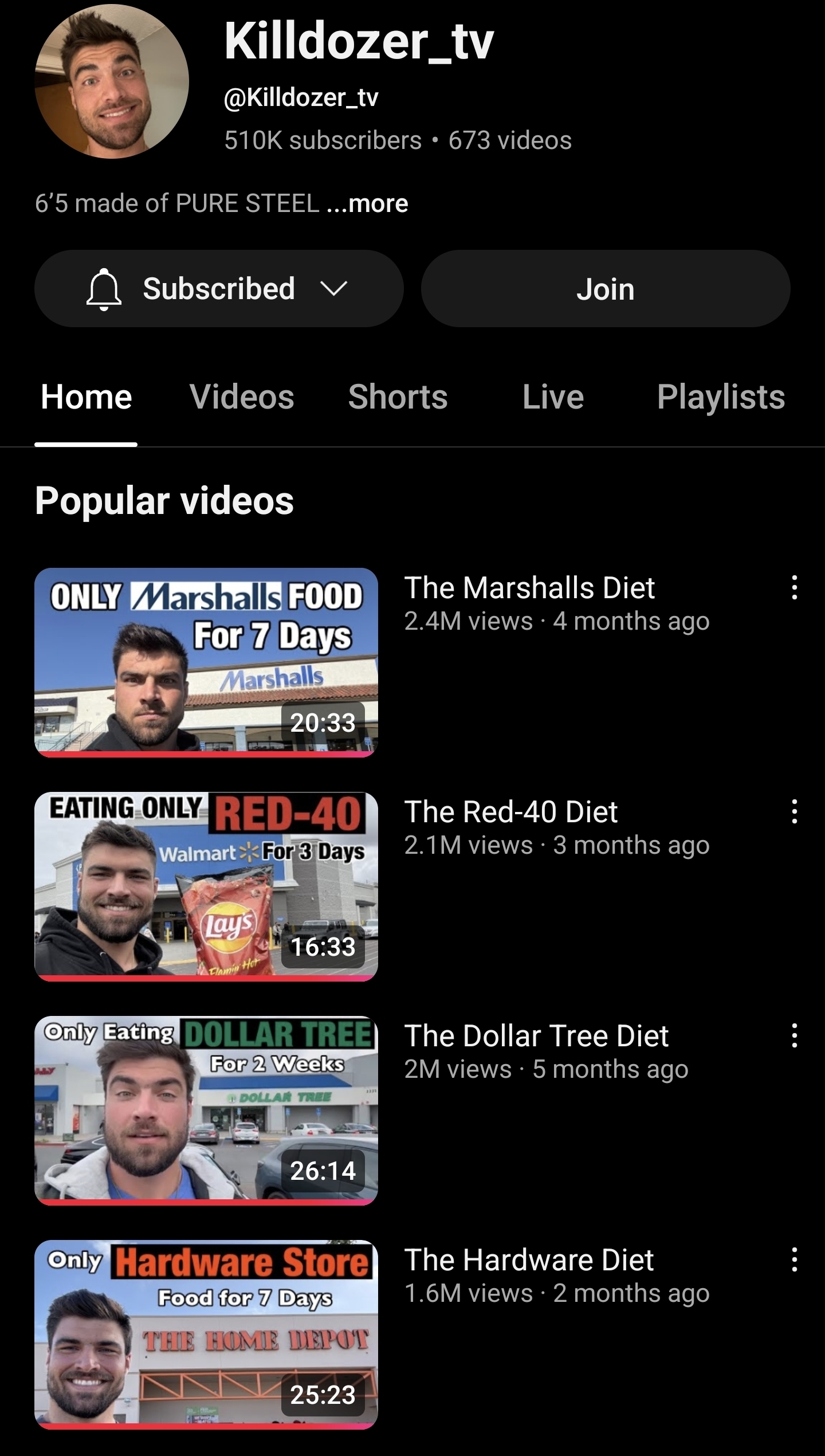Expand the channel description with ...more
This screenshot has height=1456, width=825.
coord(367,203)
